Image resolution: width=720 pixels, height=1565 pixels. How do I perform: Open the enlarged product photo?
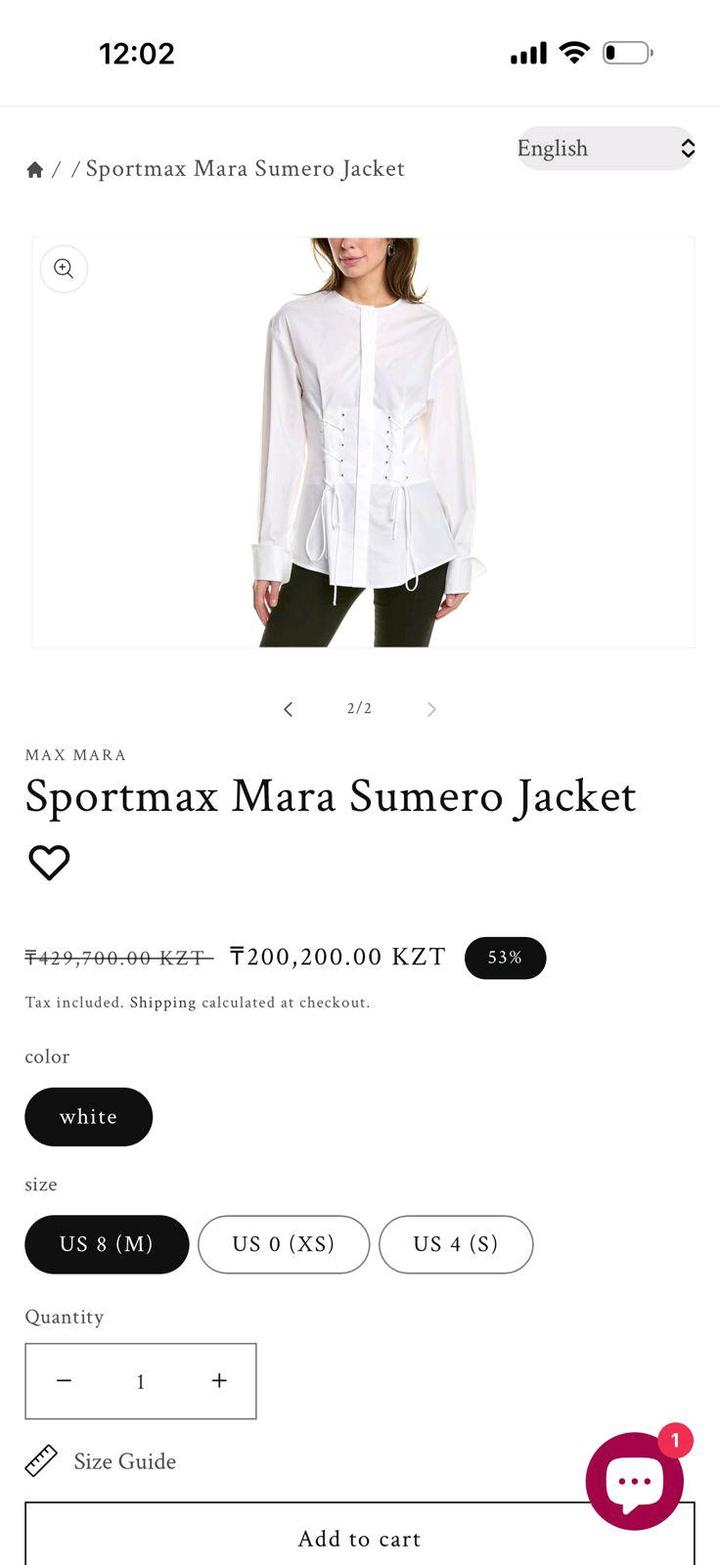point(363,442)
